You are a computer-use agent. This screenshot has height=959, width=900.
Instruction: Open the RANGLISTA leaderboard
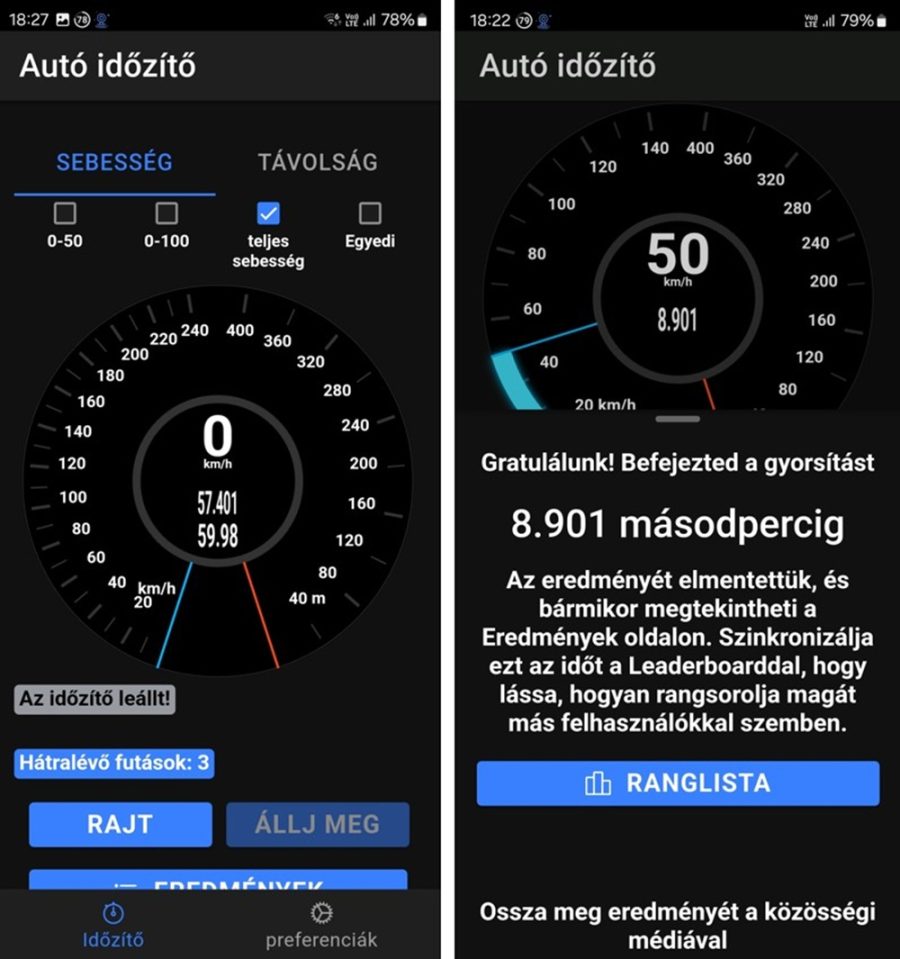678,783
